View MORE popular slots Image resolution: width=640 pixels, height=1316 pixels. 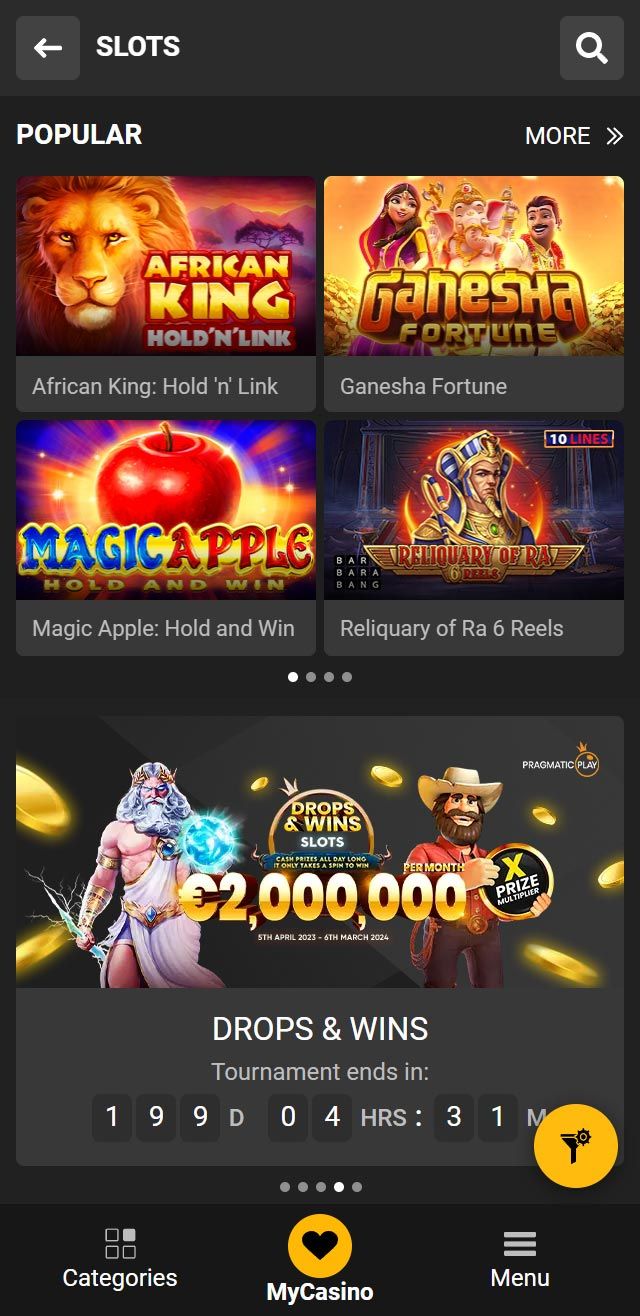pos(574,136)
